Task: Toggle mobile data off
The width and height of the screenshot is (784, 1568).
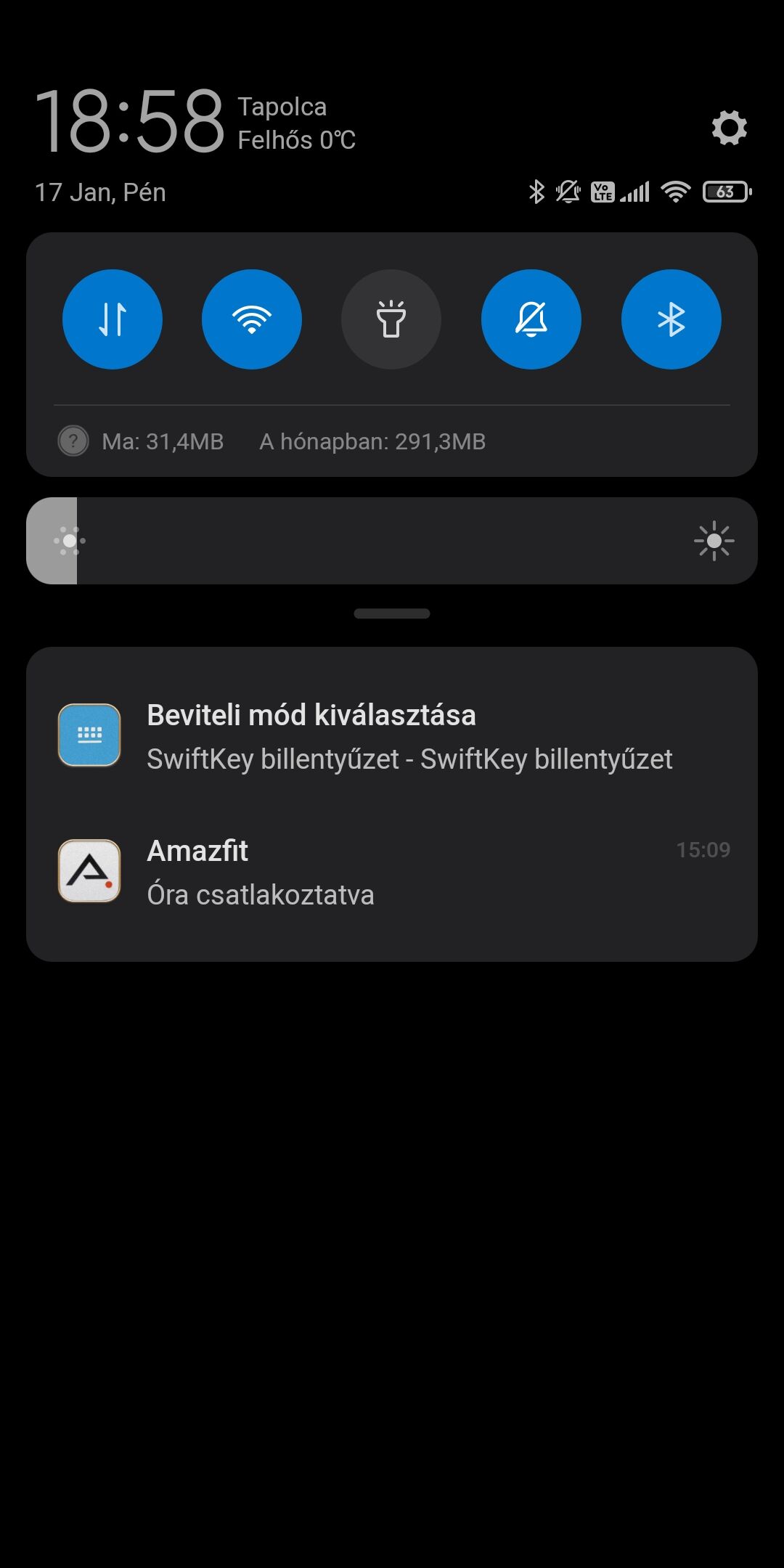Action: point(113,319)
